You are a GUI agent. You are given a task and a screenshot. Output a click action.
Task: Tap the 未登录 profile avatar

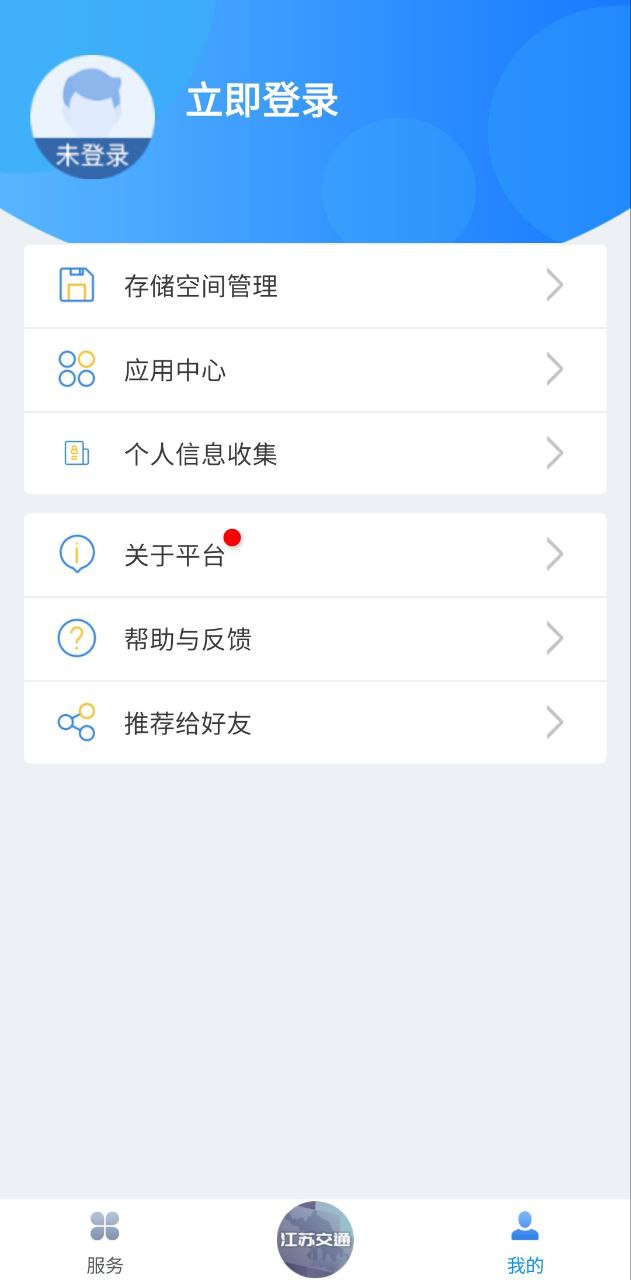(x=92, y=117)
